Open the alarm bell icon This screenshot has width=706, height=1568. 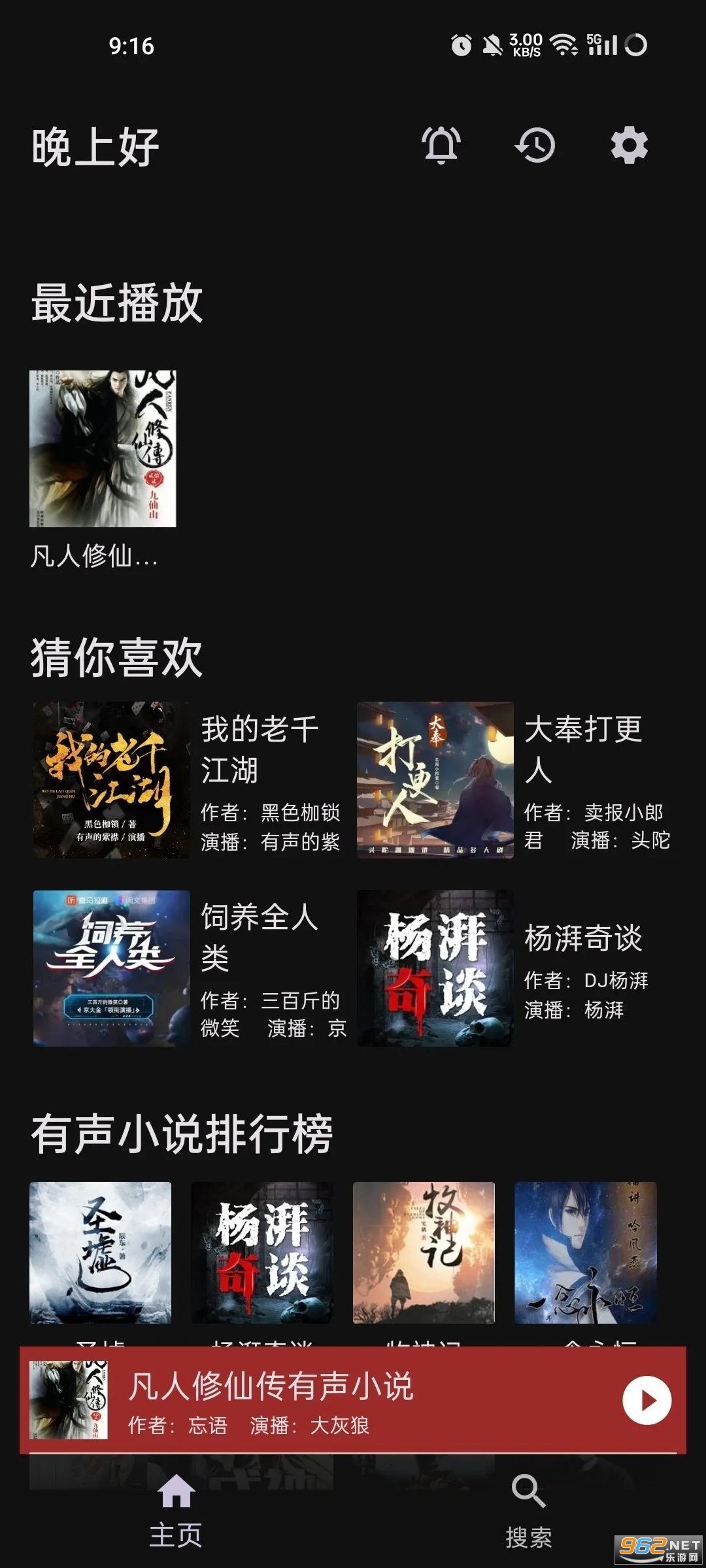pyautogui.click(x=441, y=145)
